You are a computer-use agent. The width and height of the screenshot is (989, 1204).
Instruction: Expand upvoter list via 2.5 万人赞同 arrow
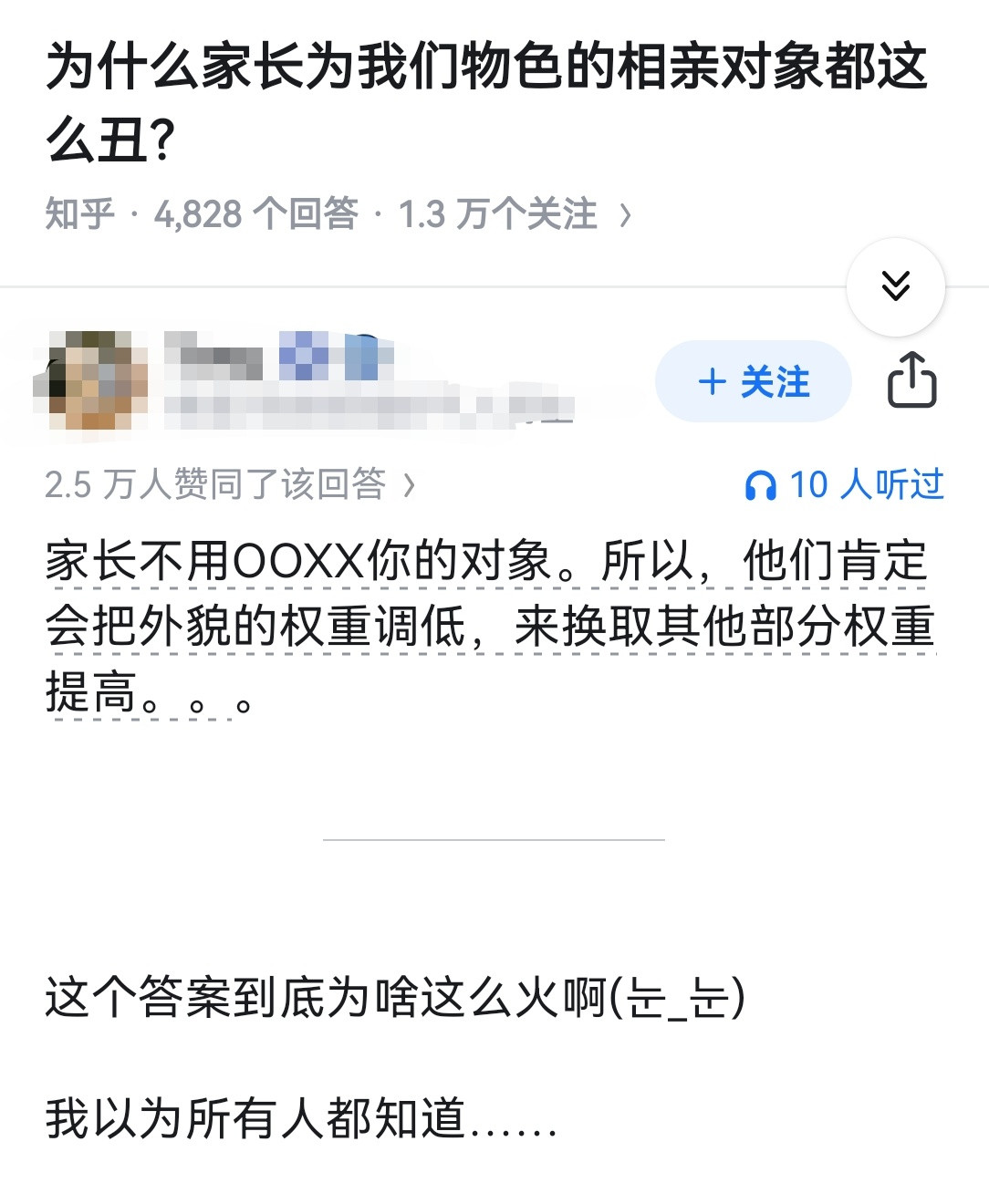coord(407,486)
